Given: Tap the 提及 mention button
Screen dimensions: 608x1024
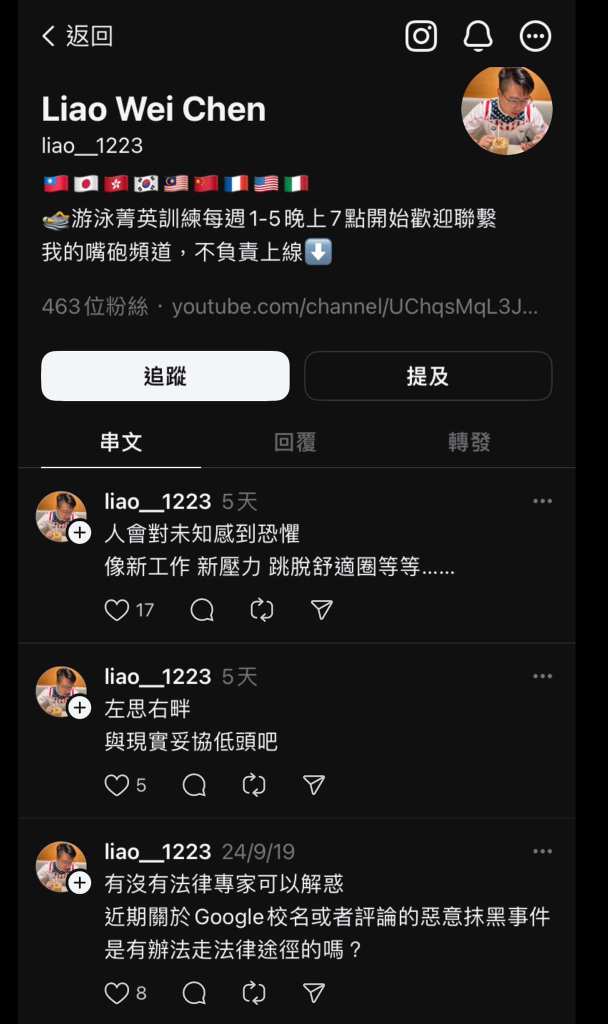Looking at the screenshot, I should 428,376.
